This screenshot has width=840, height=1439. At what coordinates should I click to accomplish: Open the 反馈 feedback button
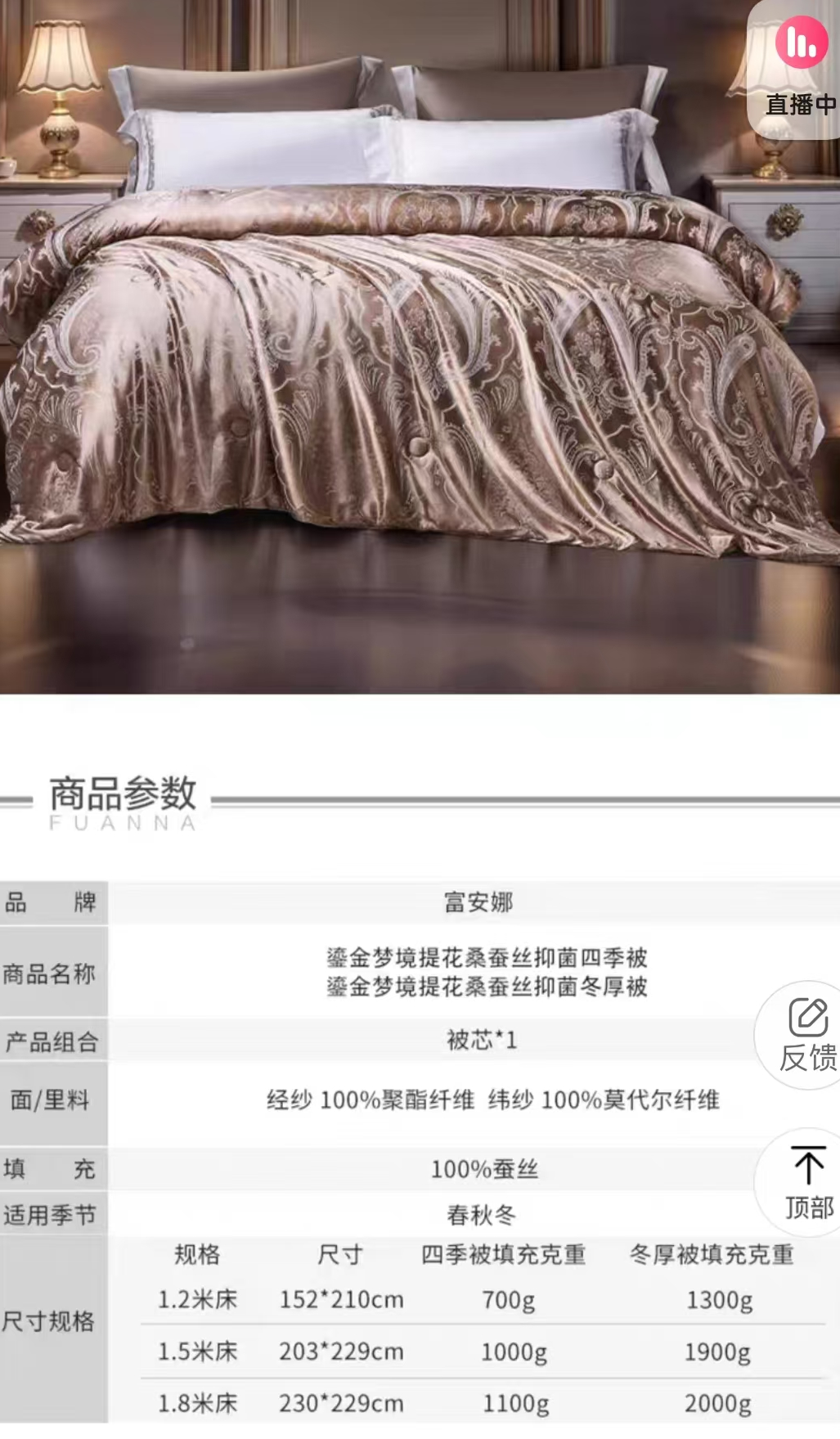(806, 1035)
